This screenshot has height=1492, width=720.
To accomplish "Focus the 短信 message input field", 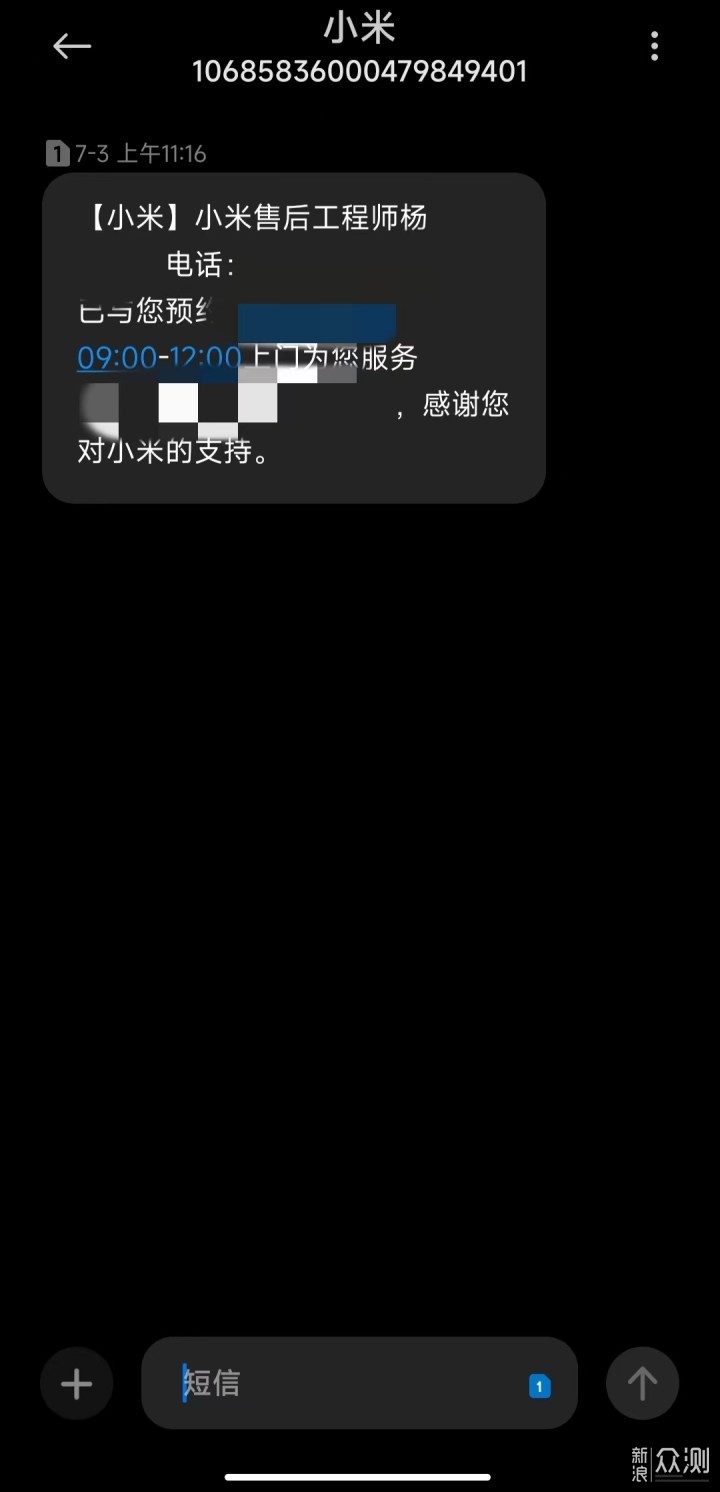I will tap(340, 1384).
